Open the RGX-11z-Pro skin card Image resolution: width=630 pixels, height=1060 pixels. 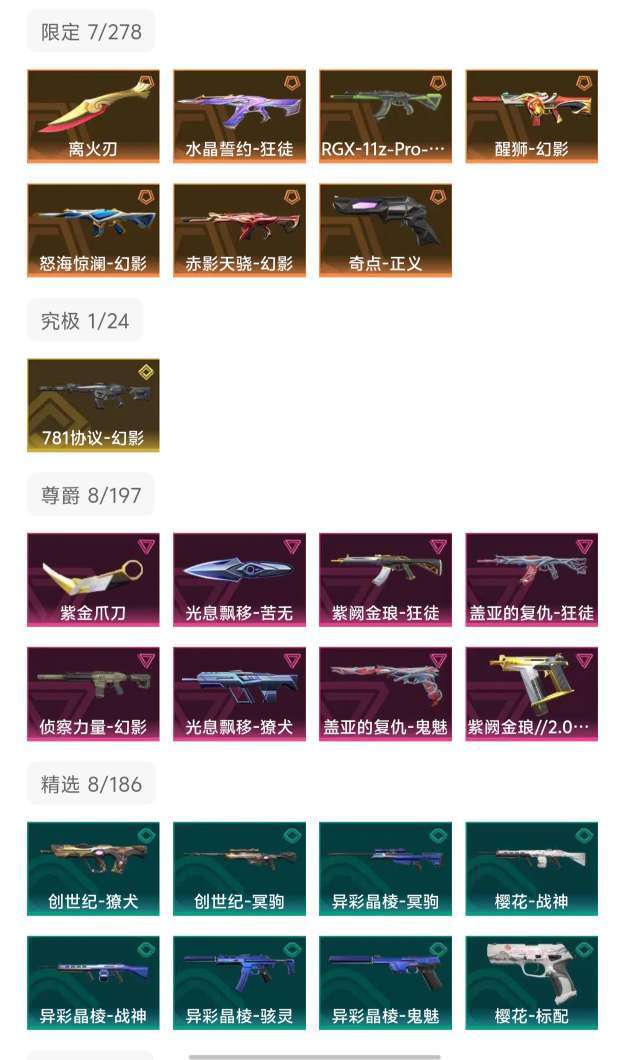click(x=385, y=116)
